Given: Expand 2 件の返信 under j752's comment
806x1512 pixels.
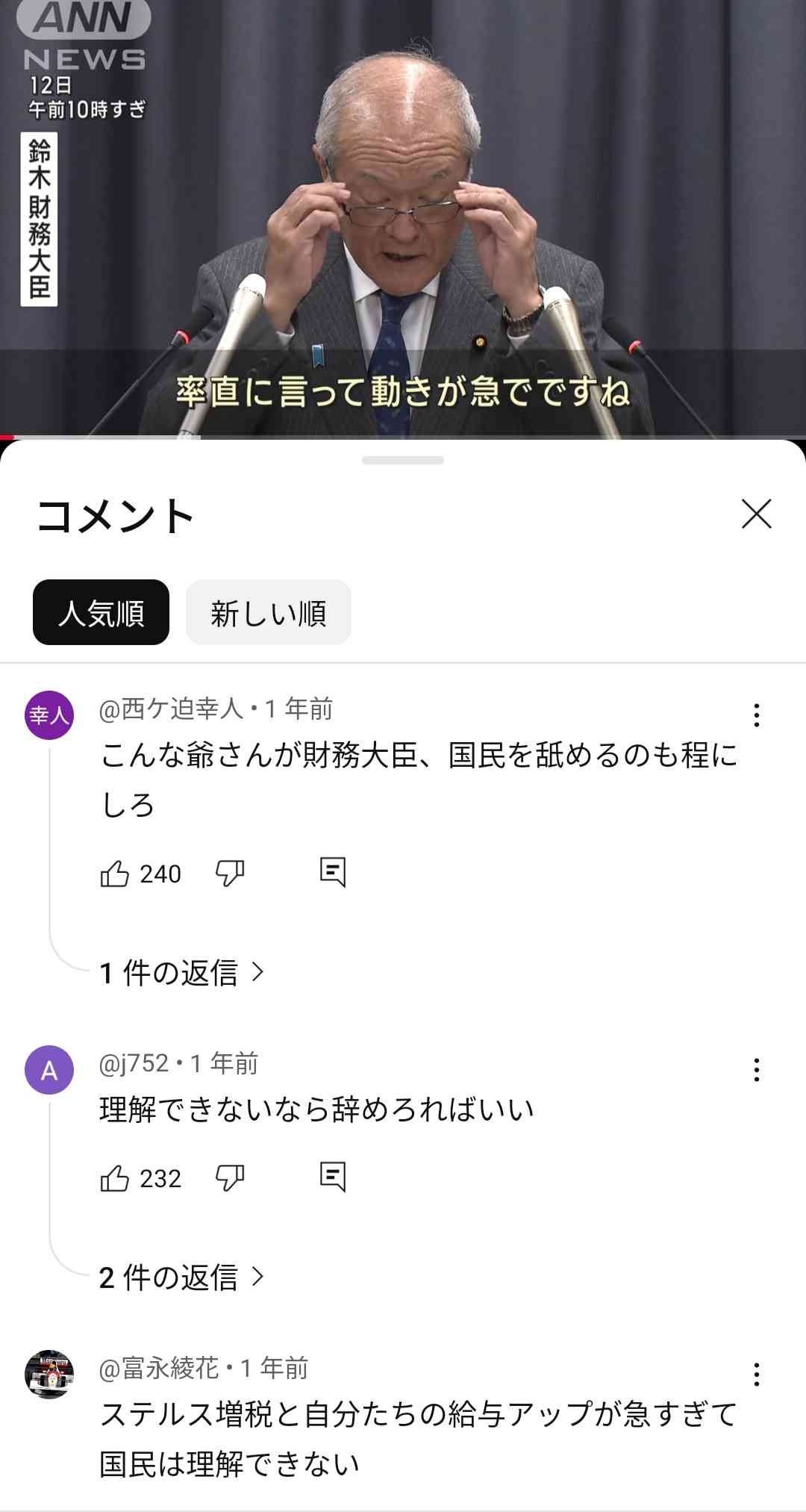Looking at the screenshot, I should [x=182, y=1277].
